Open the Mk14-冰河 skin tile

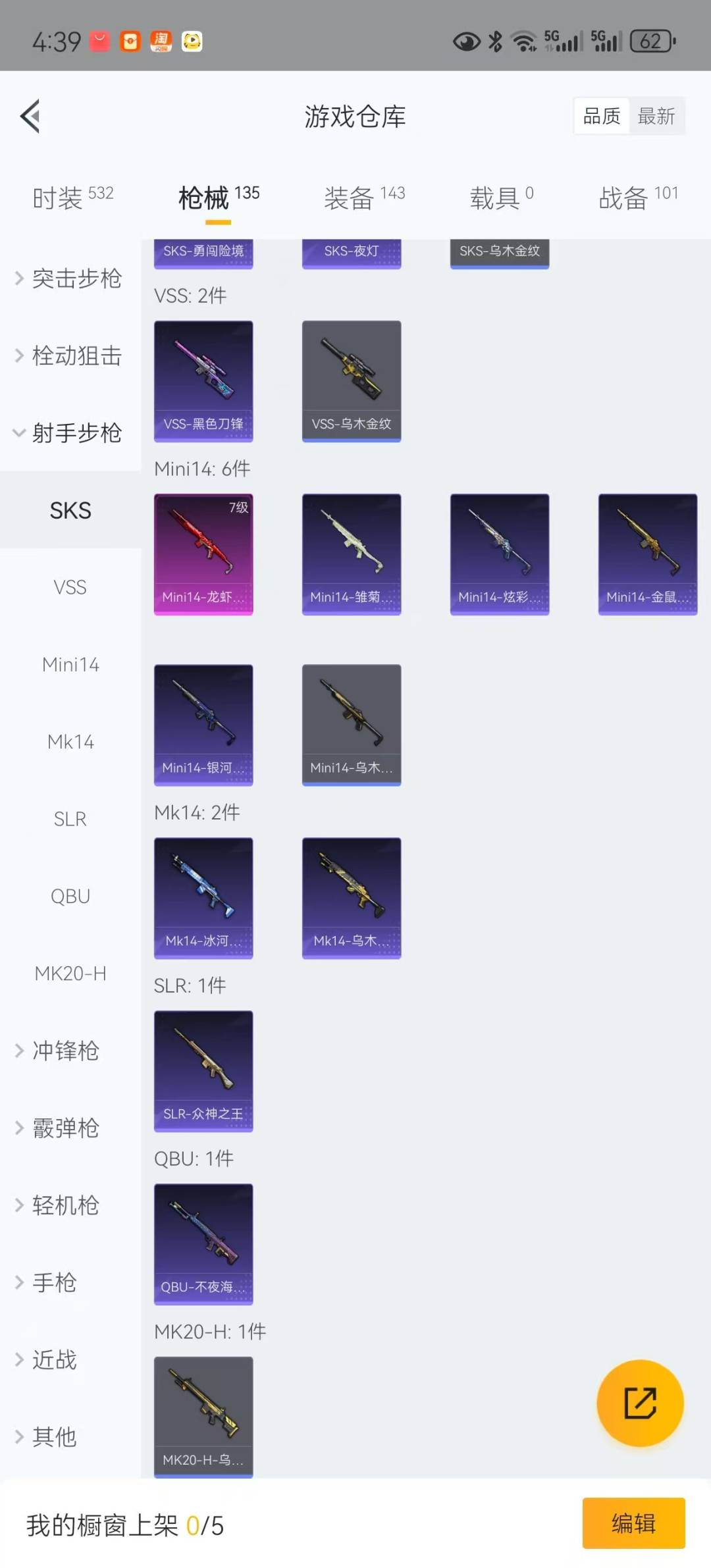(203, 897)
